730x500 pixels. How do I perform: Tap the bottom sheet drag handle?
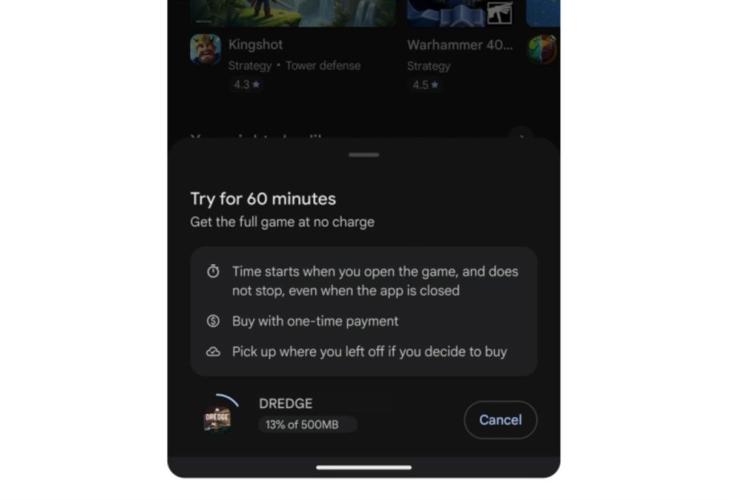364,155
